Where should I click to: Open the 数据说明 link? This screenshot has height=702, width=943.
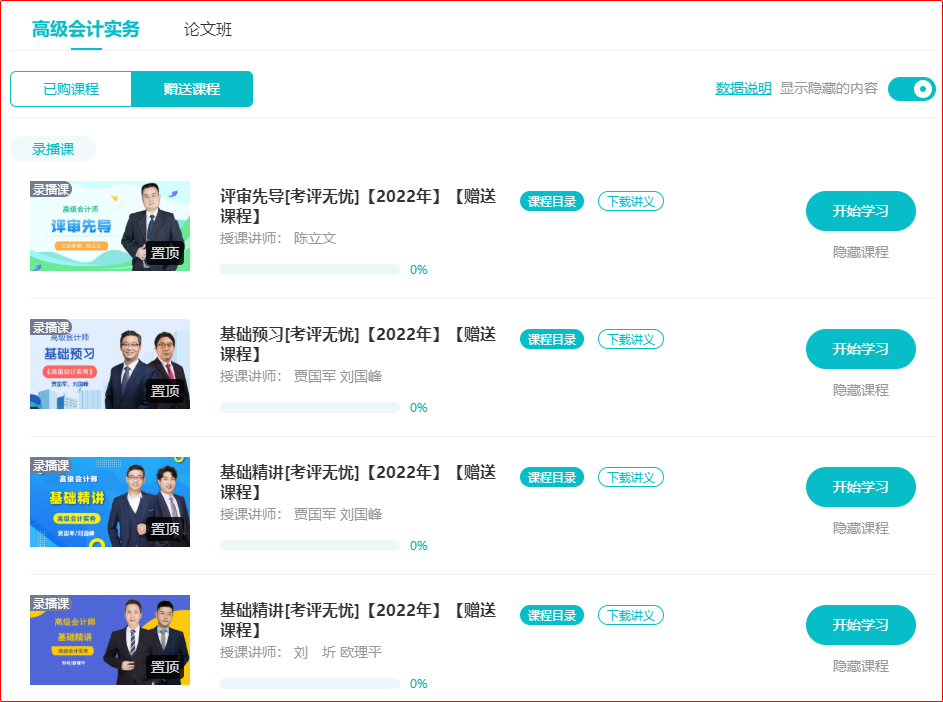click(x=743, y=88)
